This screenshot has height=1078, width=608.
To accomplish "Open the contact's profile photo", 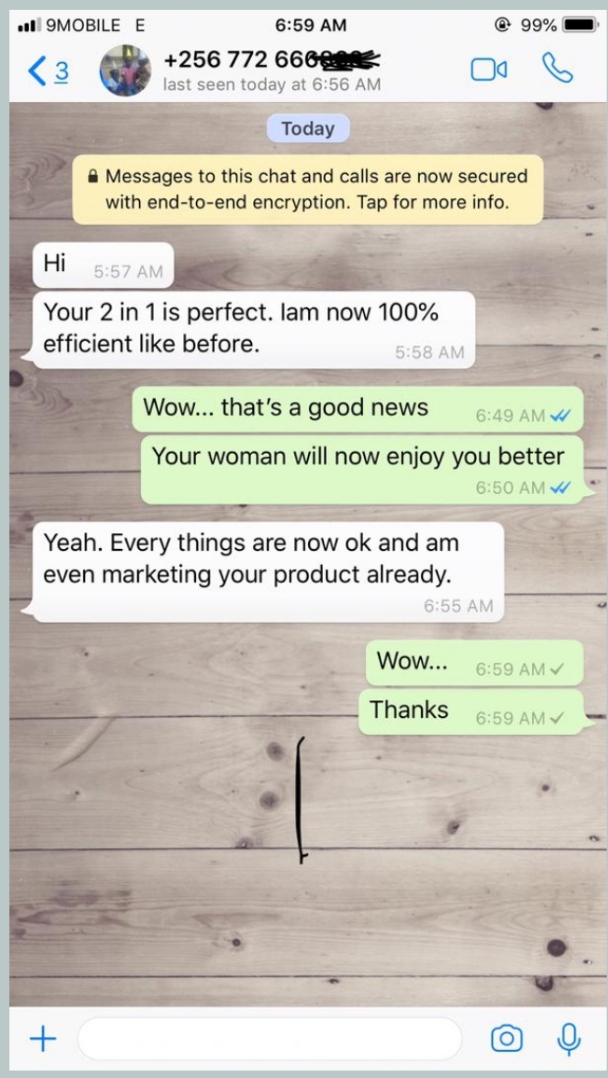I will tap(126, 71).
